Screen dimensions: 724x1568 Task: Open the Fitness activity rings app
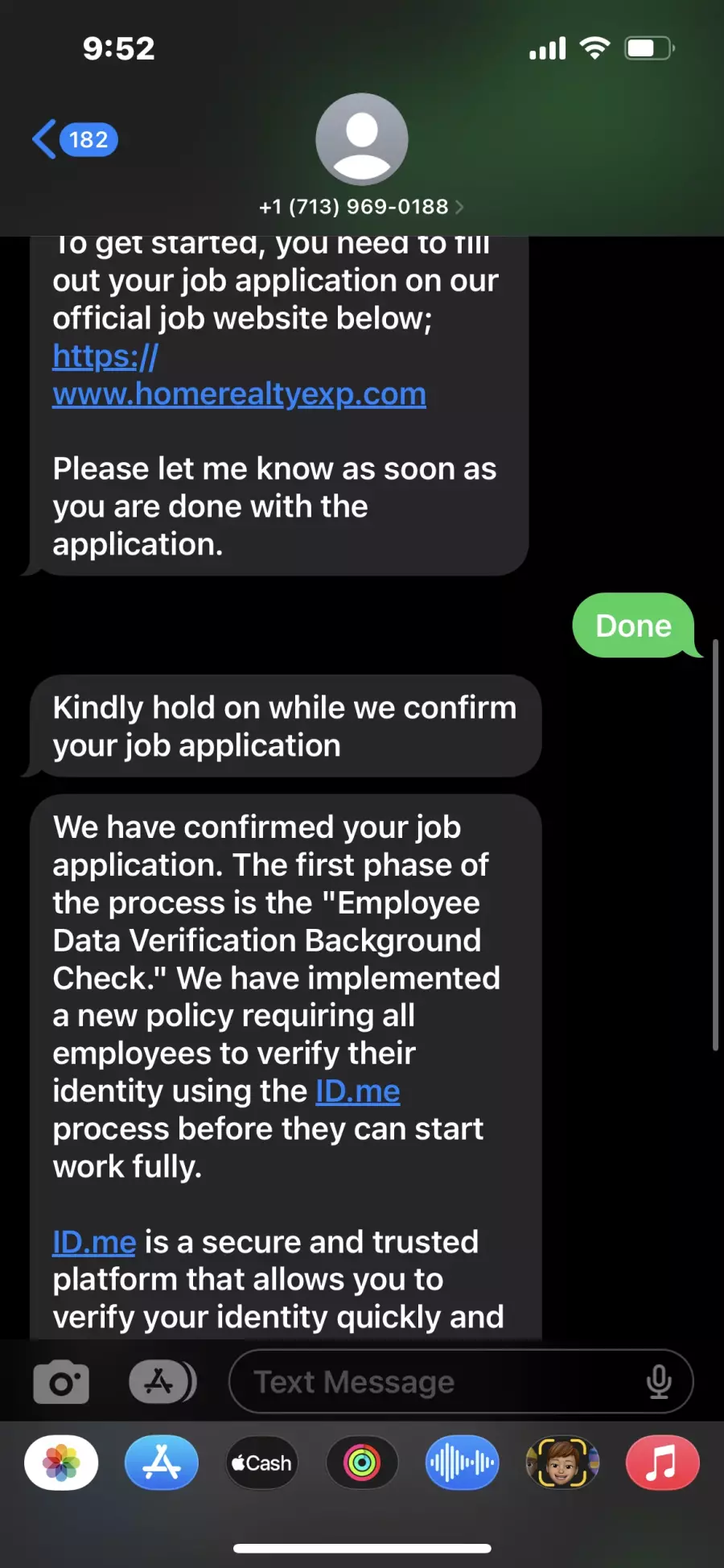[362, 1463]
